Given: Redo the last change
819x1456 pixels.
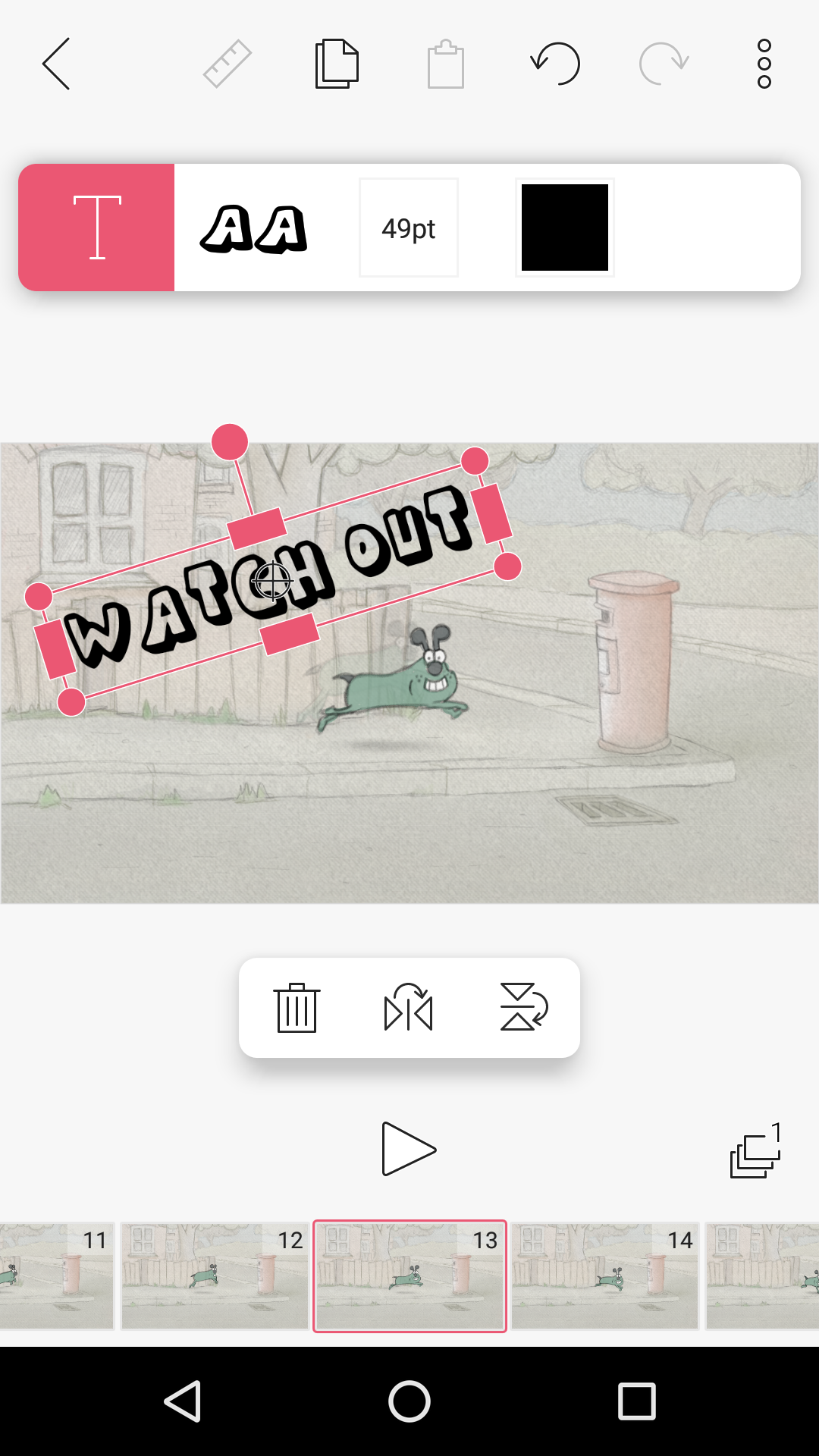Looking at the screenshot, I should [661, 64].
